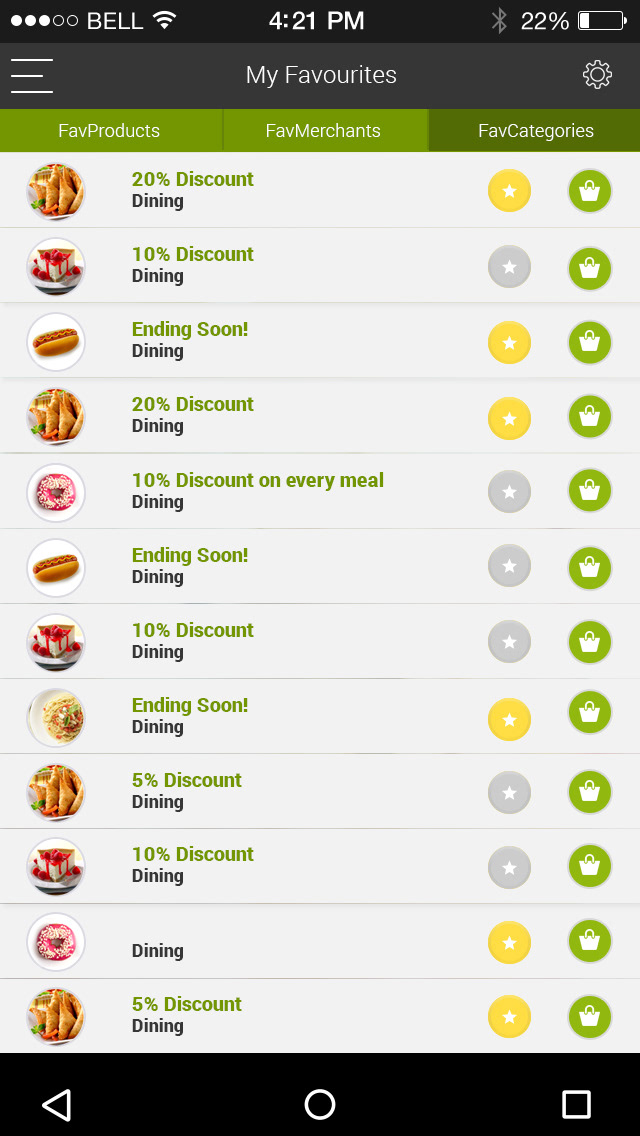Image resolution: width=640 pixels, height=1136 pixels.
Task: Star the "10% Discount on every meal" offer
Action: (509, 491)
